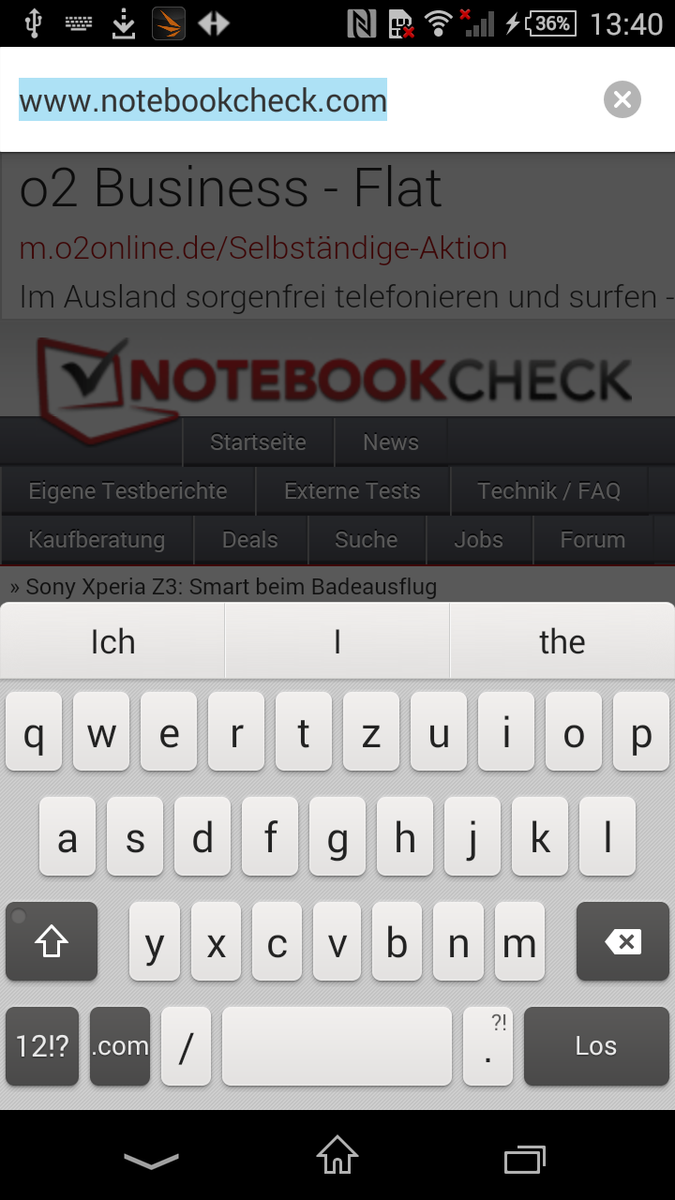Enable the shift key
The width and height of the screenshot is (675, 1200).
pos(52,941)
